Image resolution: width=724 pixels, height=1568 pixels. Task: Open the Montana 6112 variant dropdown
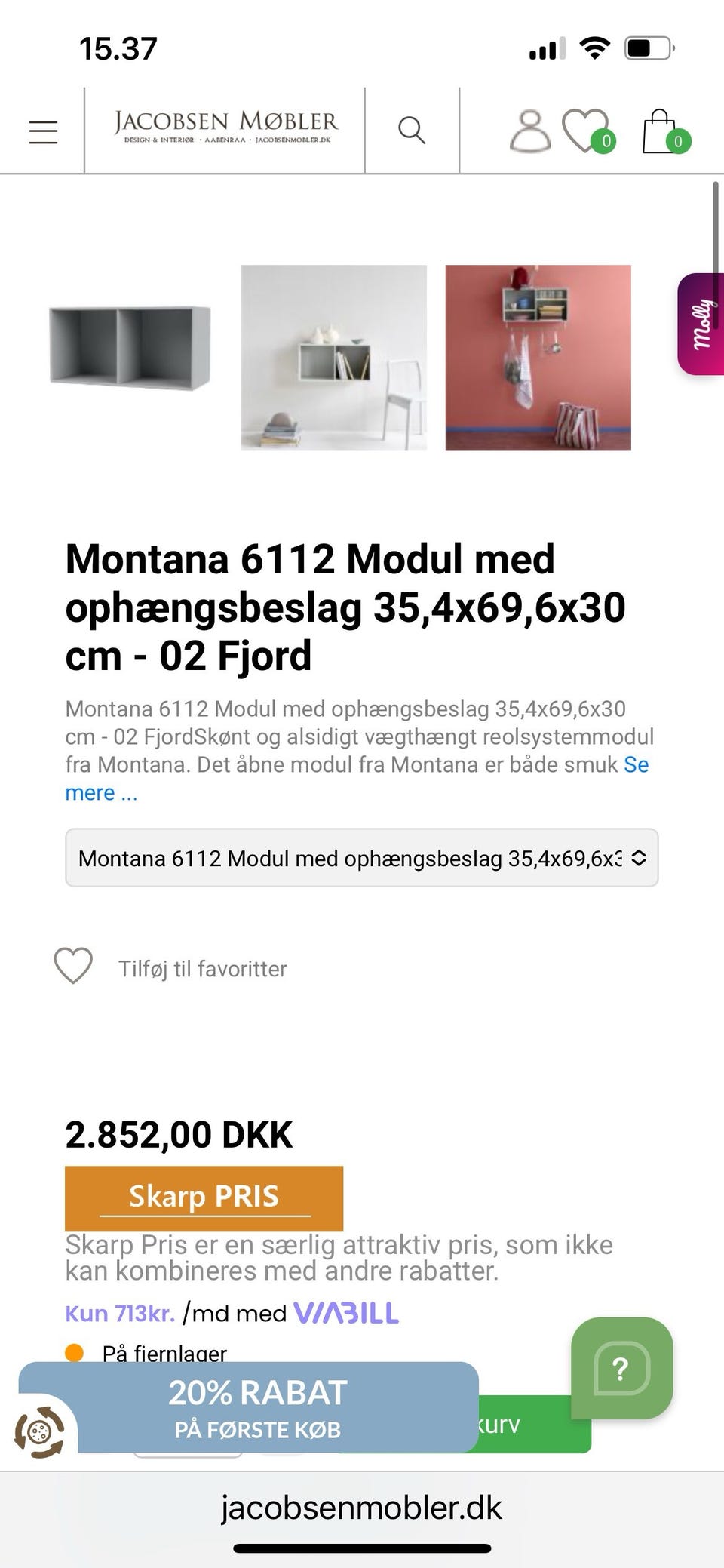[361, 858]
